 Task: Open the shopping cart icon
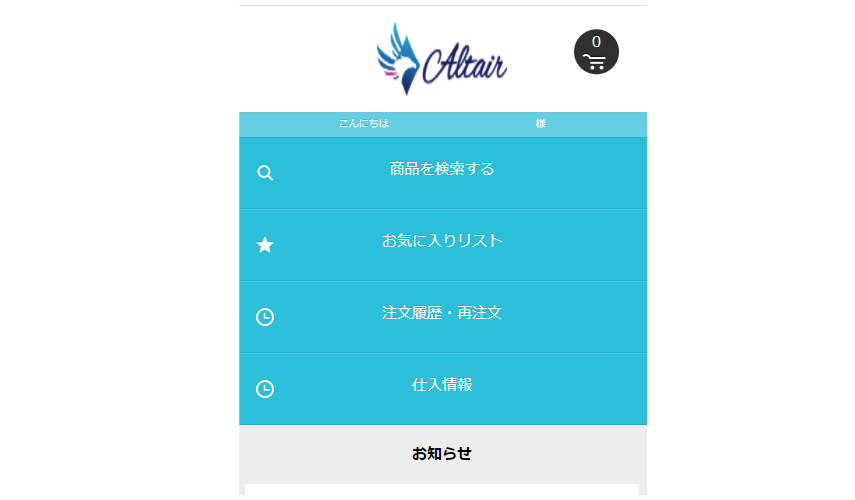click(596, 52)
